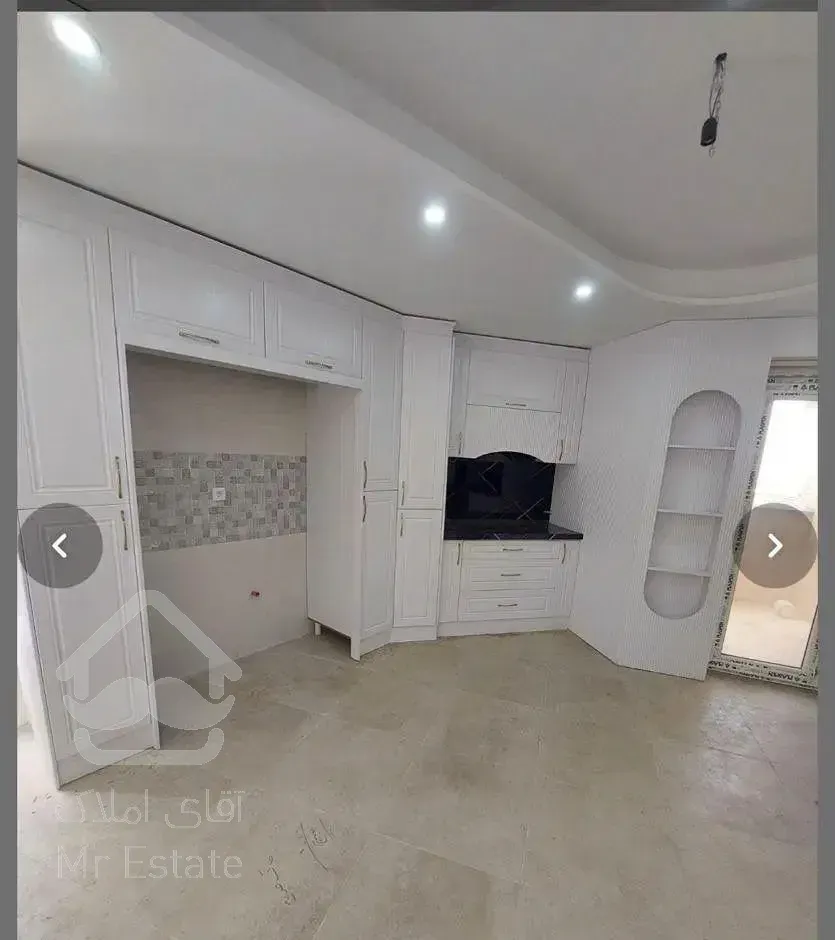Go to the previous listing photo
The width and height of the screenshot is (835, 940).
[60, 545]
